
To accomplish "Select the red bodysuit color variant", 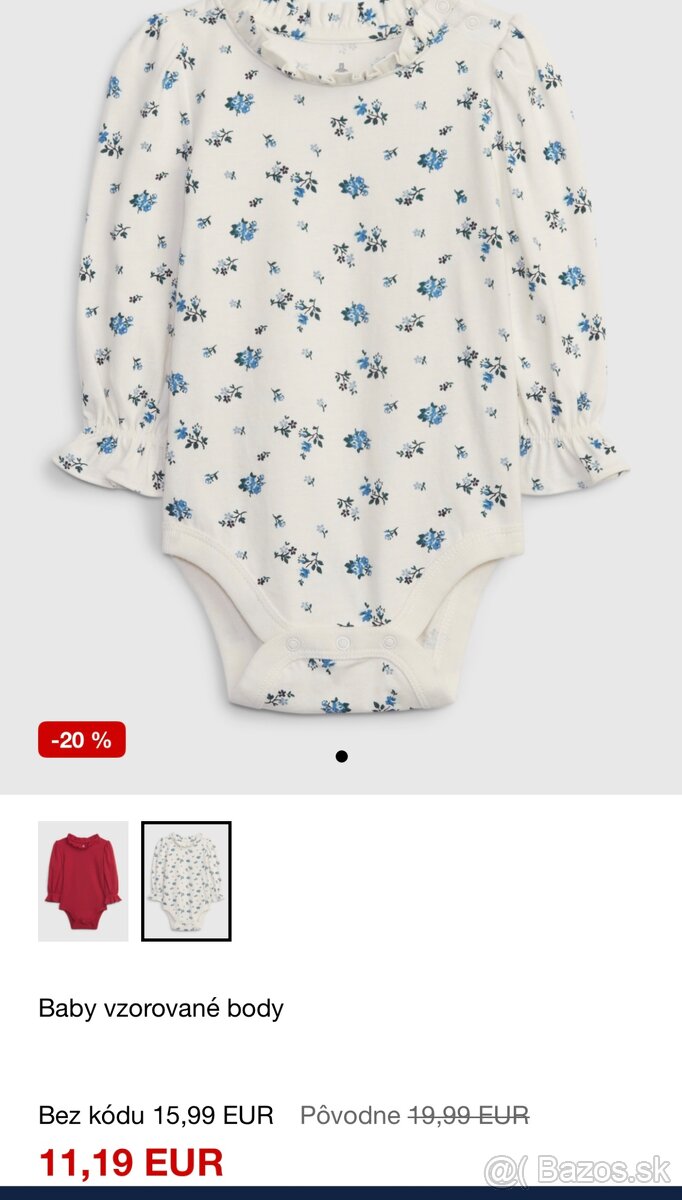I will [83, 881].
